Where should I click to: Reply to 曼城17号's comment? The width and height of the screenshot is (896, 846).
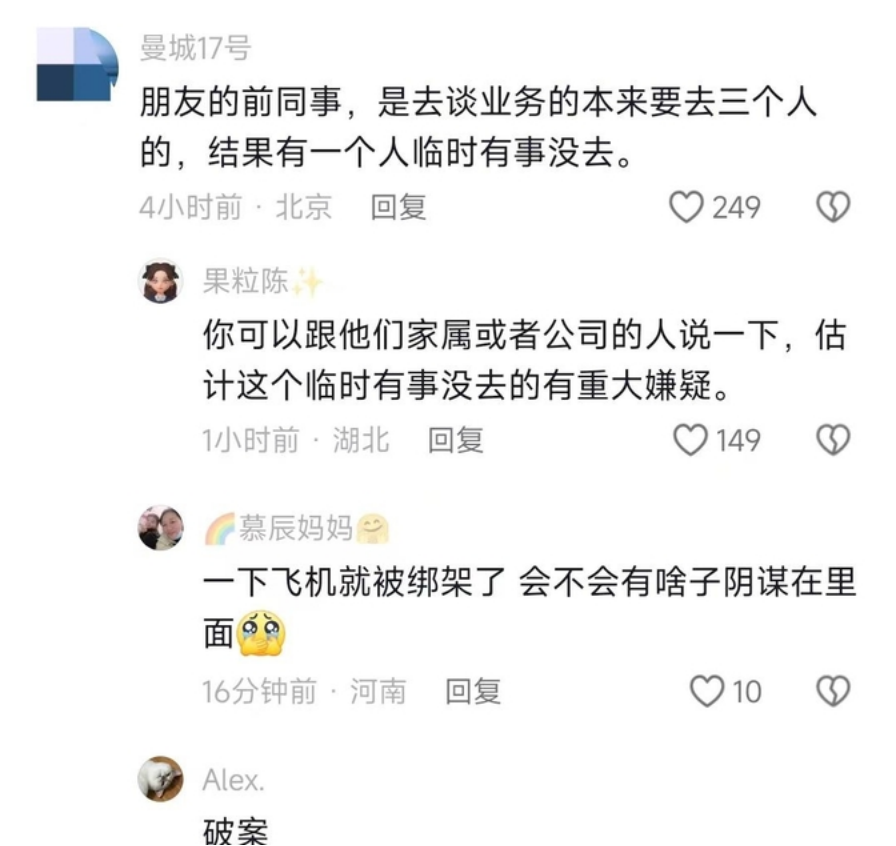click(398, 207)
